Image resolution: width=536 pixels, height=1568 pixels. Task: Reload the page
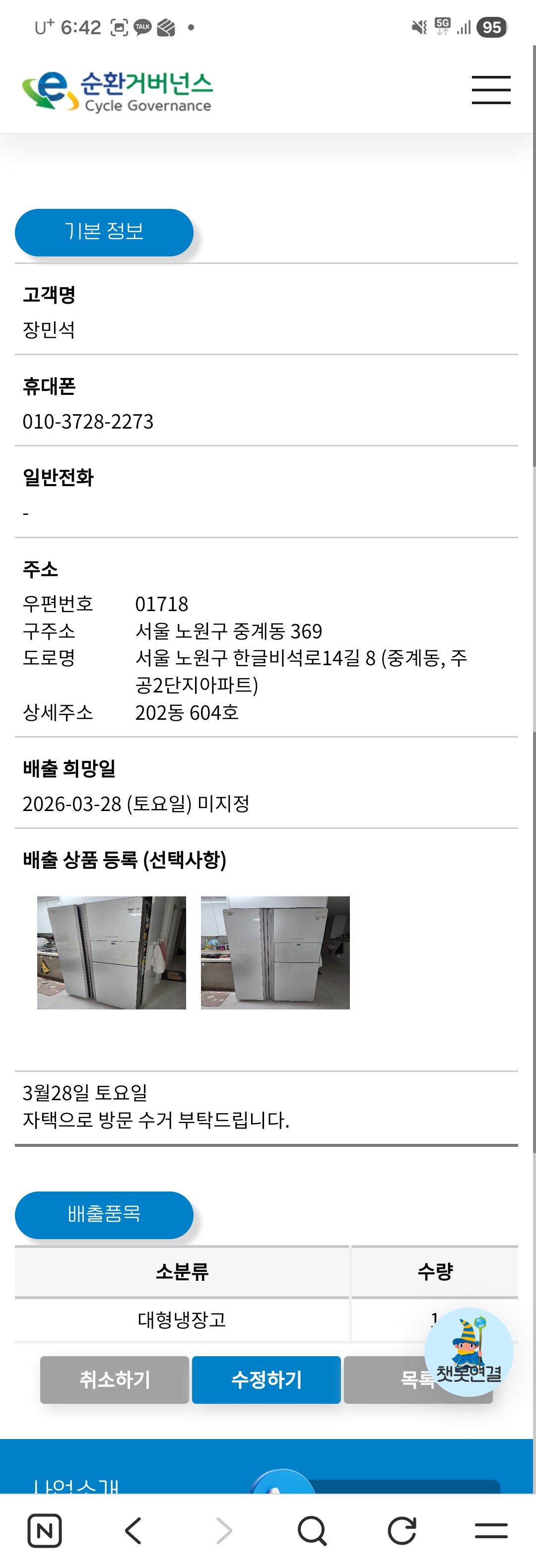coord(402,1530)
